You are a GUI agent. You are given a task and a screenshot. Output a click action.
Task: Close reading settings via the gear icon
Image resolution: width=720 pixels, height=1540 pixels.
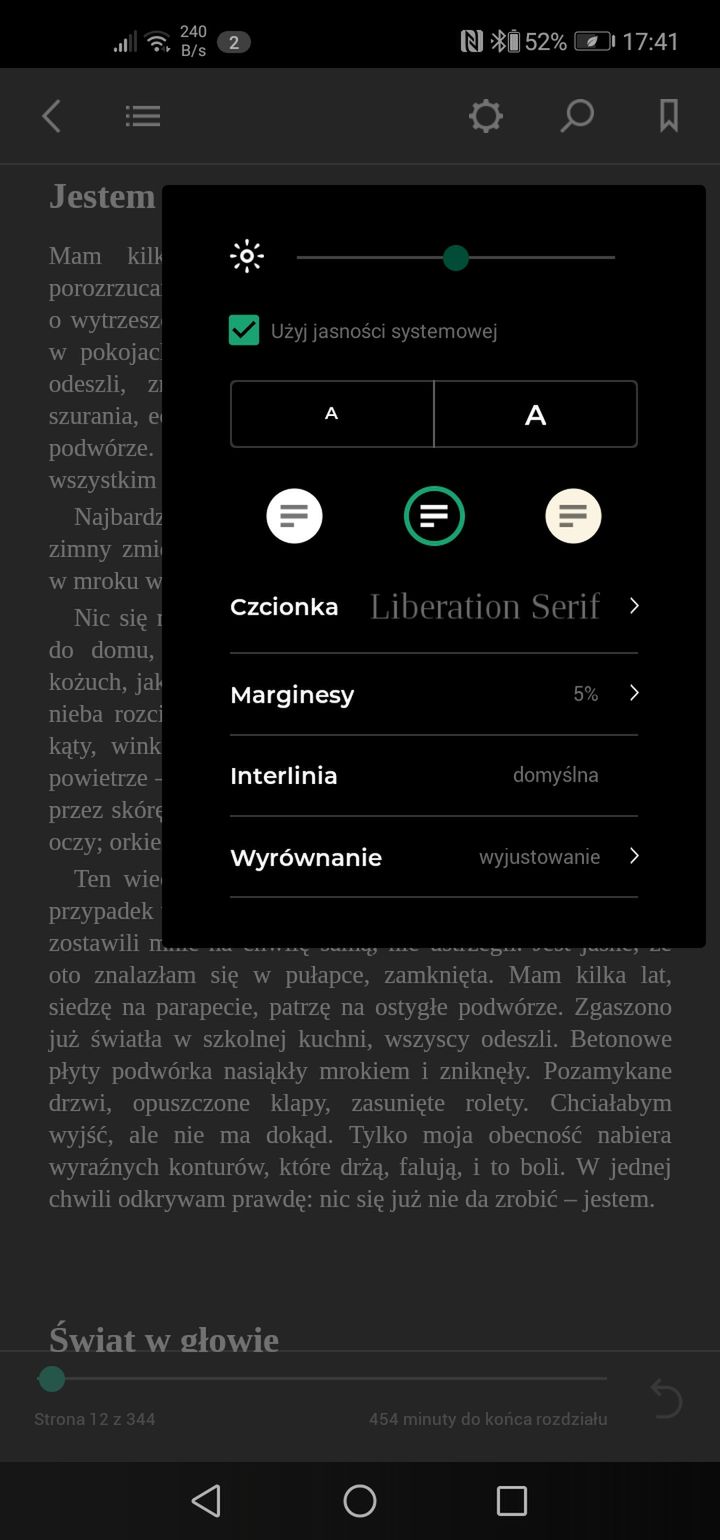(486, 116)
